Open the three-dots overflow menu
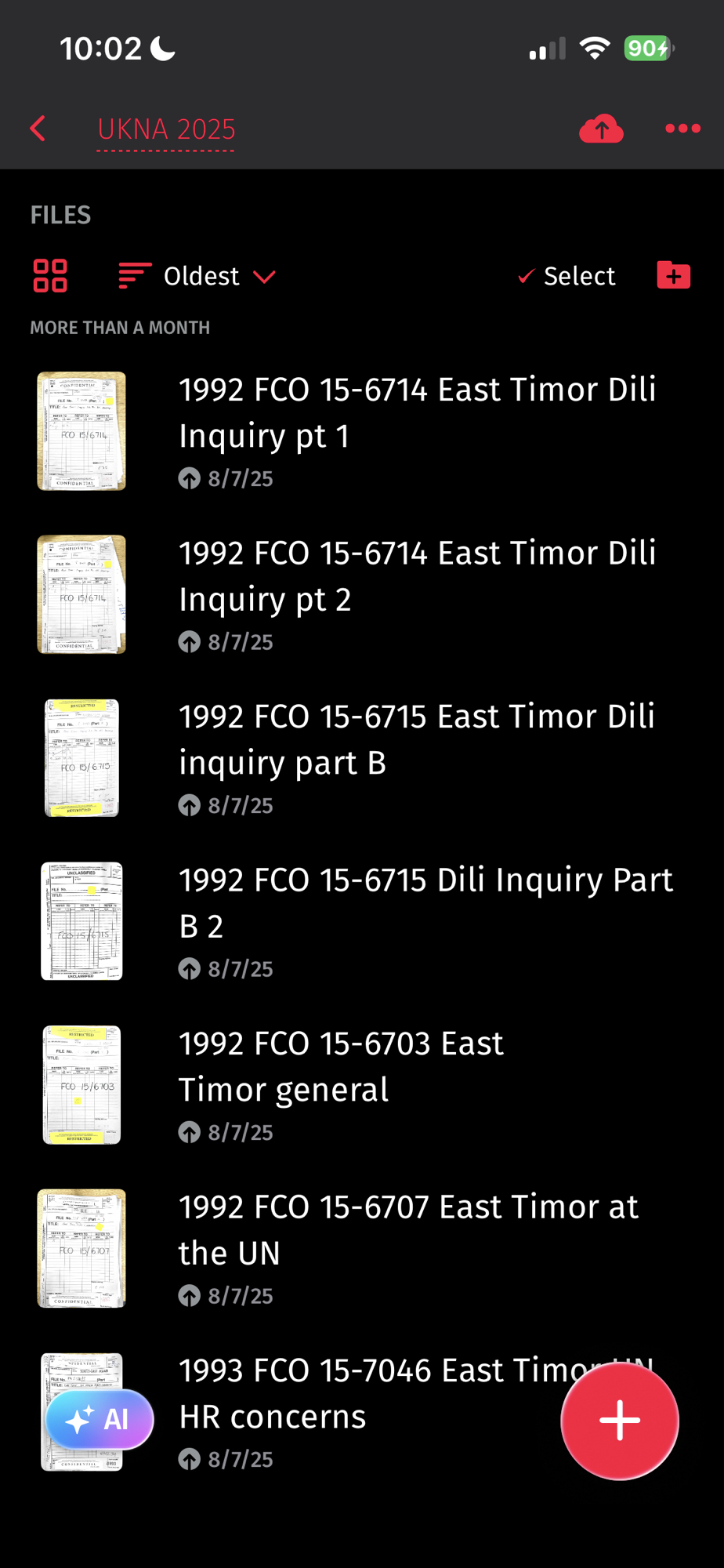 [682, 129]
